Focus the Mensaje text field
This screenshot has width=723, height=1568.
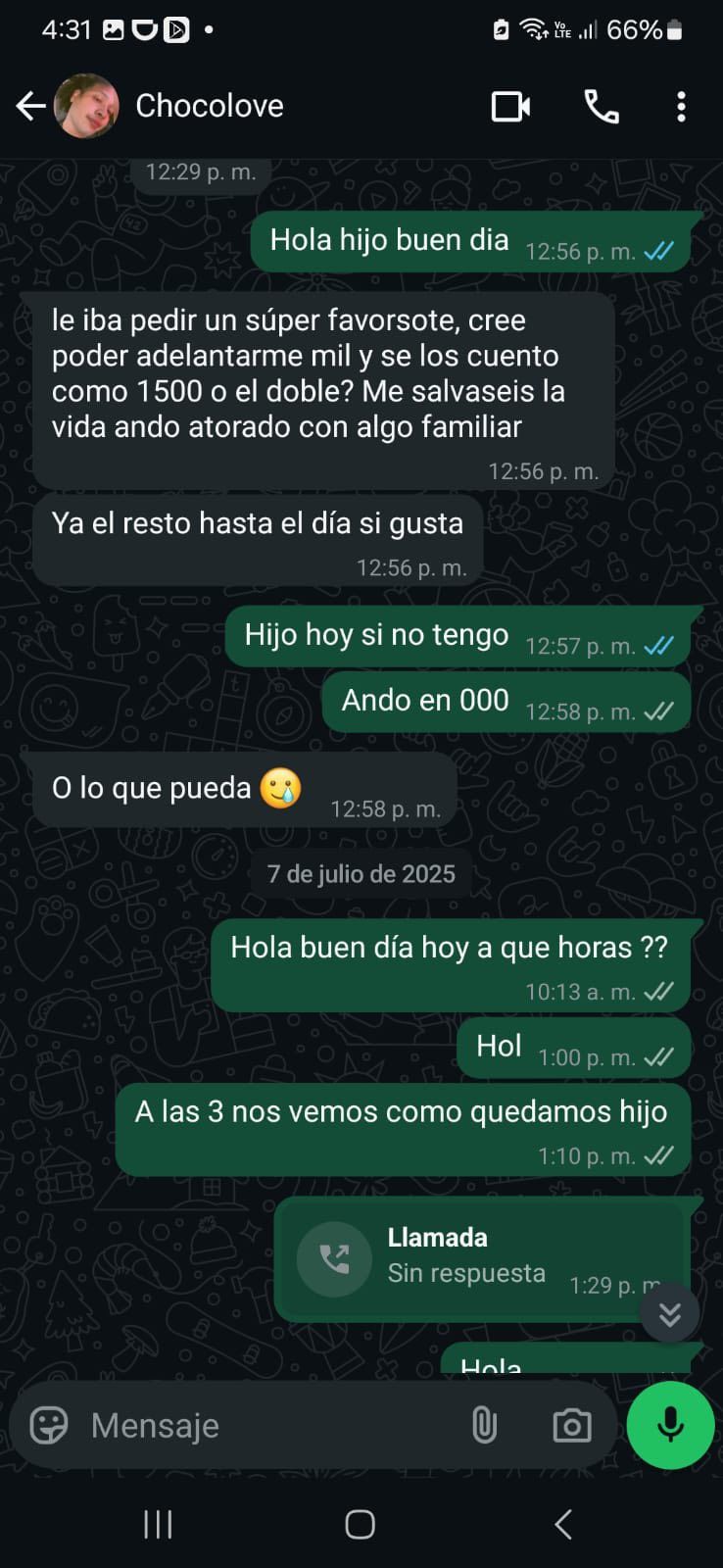(x=265, y=1425)
